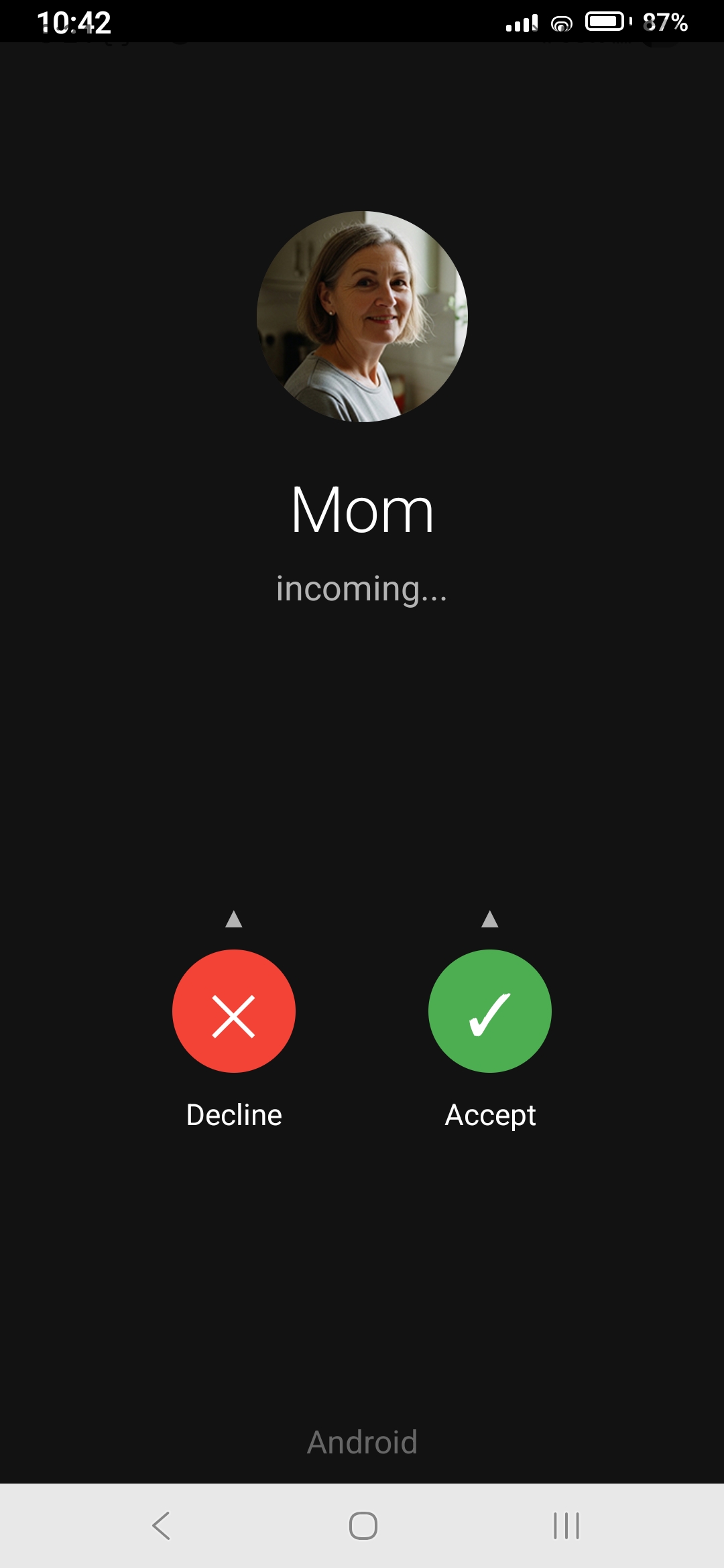Go back using the navigation bar
Viewport: 724px width, 1568px height.
tap(161, 1526)
